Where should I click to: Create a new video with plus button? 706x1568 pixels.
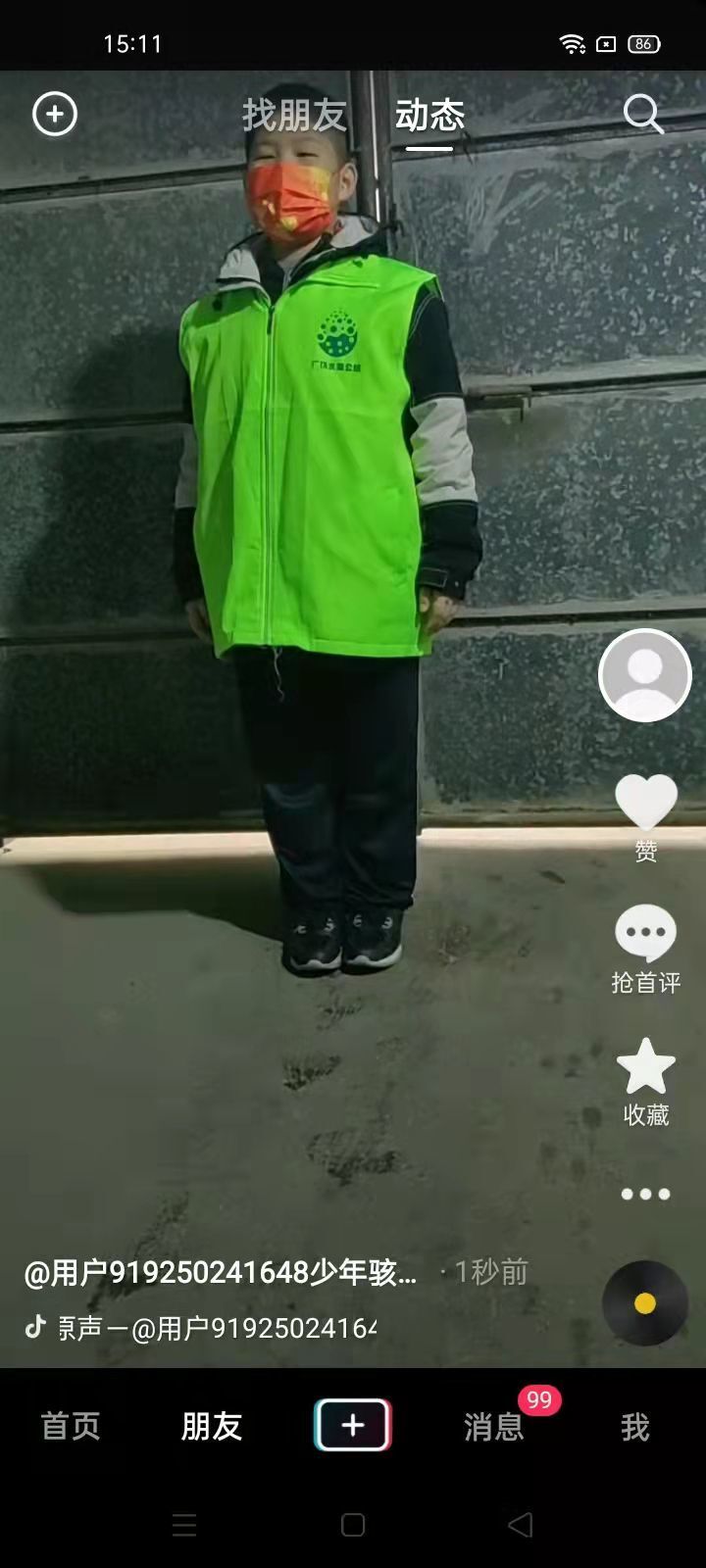coord(353,1425)
